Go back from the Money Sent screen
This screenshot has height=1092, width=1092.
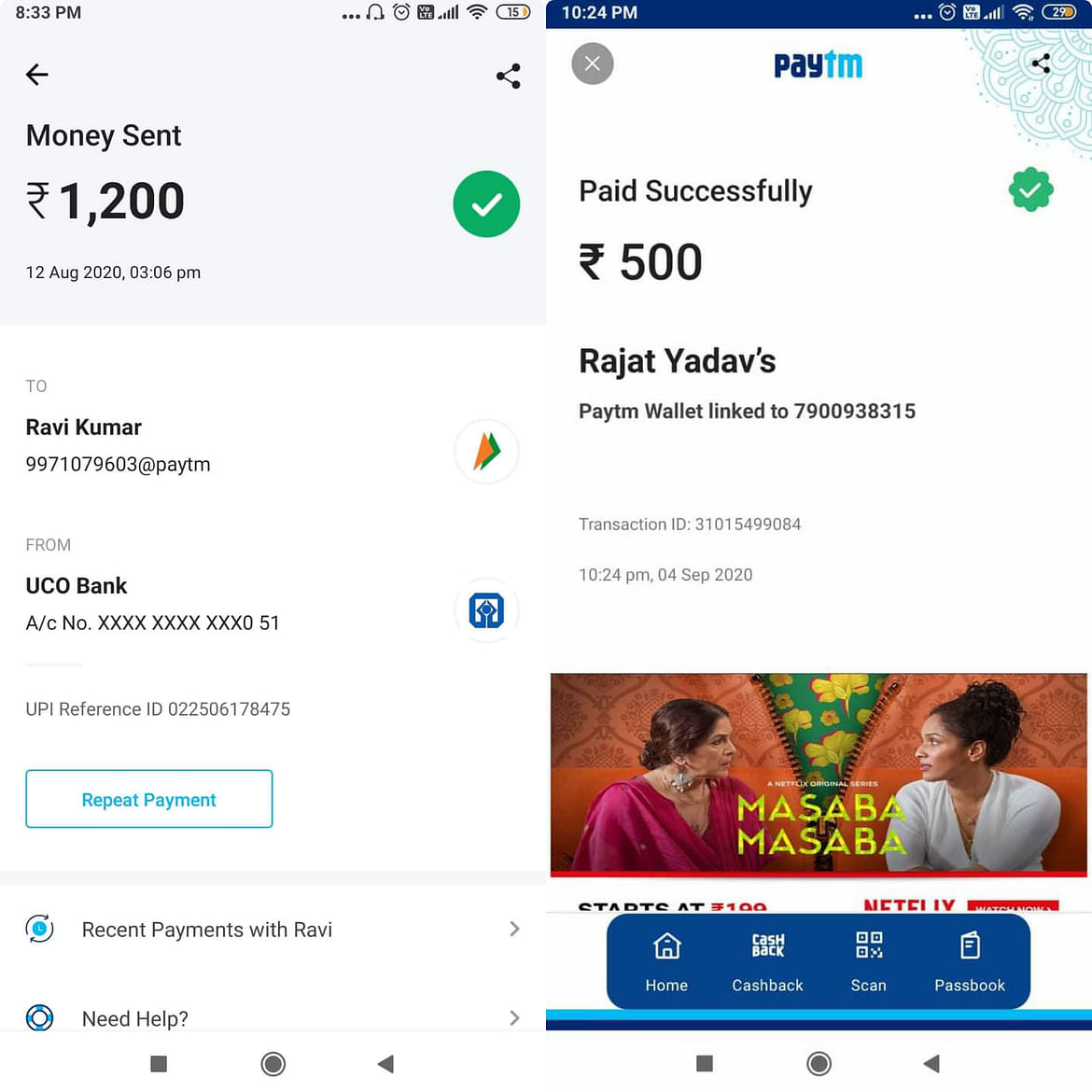37,75
